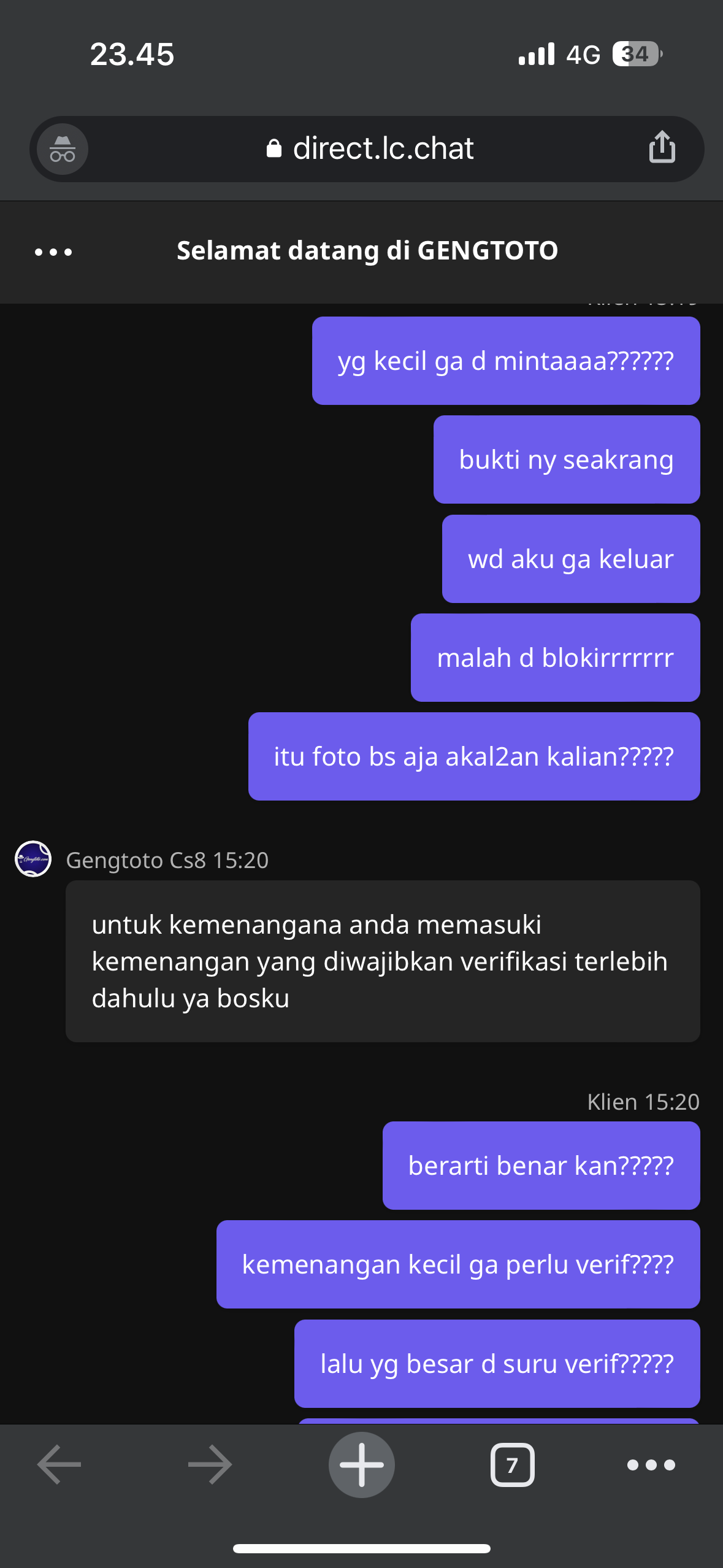The width and height of the screenshot is (723, 1568).
Task: Show the 7 open tabs
Action: 512,1464
